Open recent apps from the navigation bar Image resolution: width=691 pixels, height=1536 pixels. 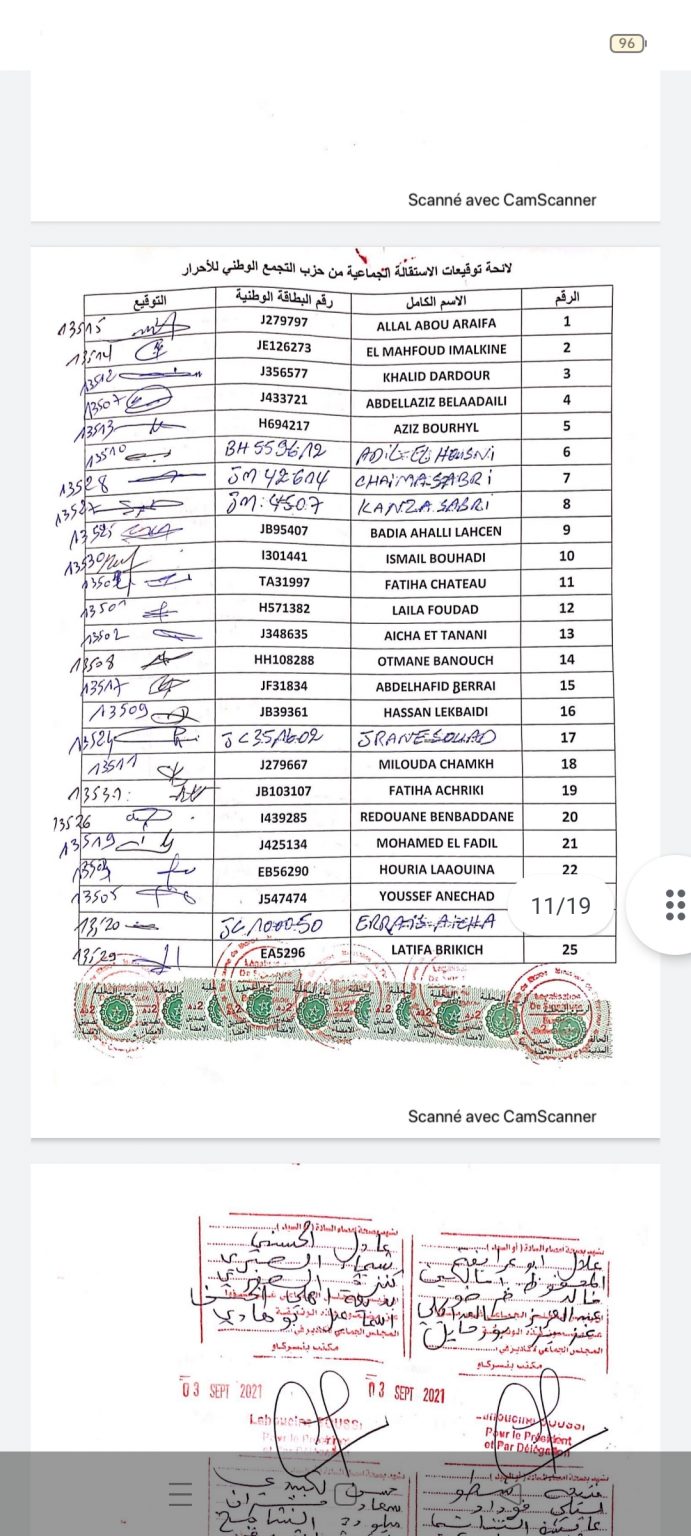(180, 1494)
